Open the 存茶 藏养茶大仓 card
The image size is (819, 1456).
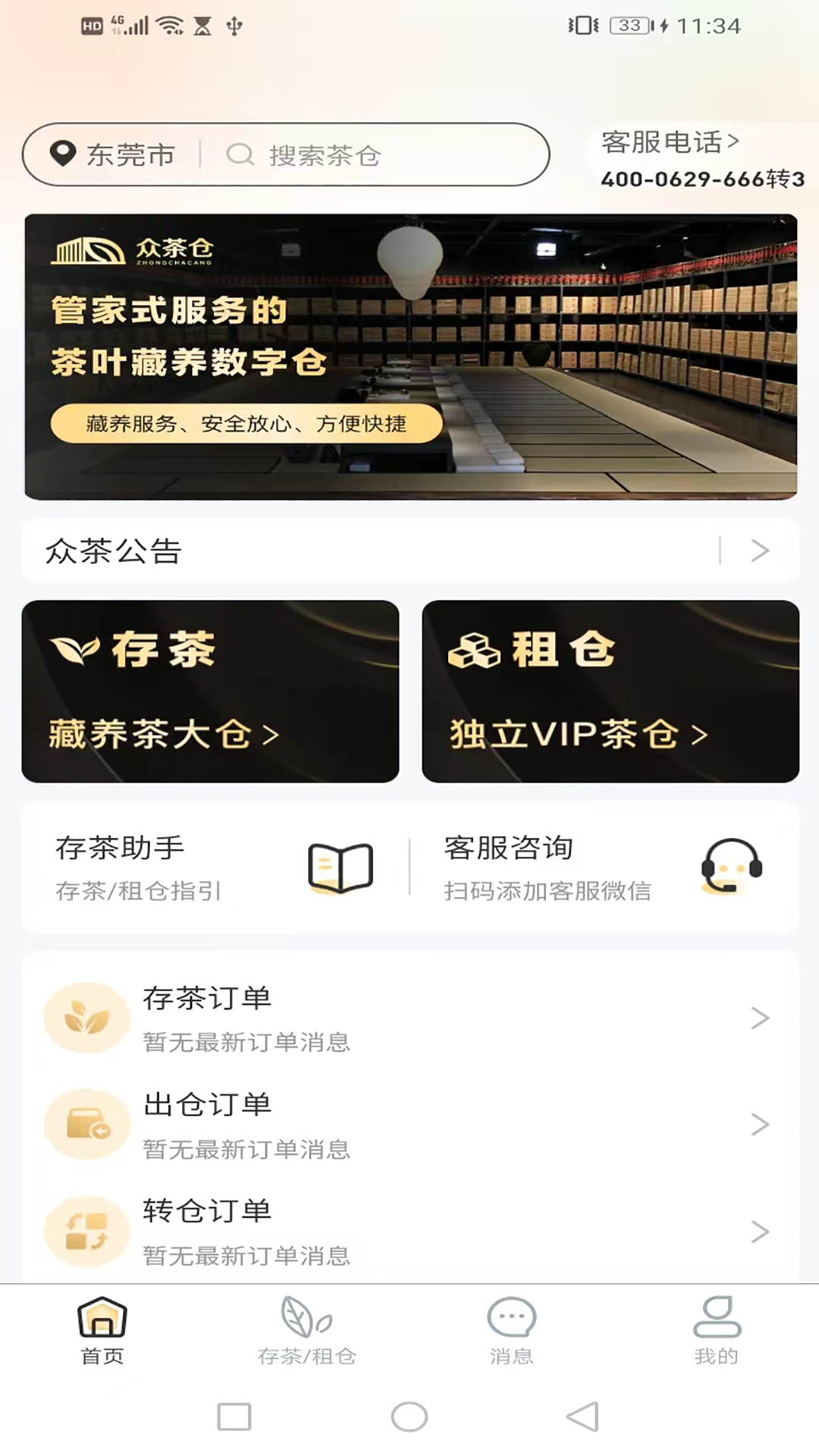coord(210,692)
